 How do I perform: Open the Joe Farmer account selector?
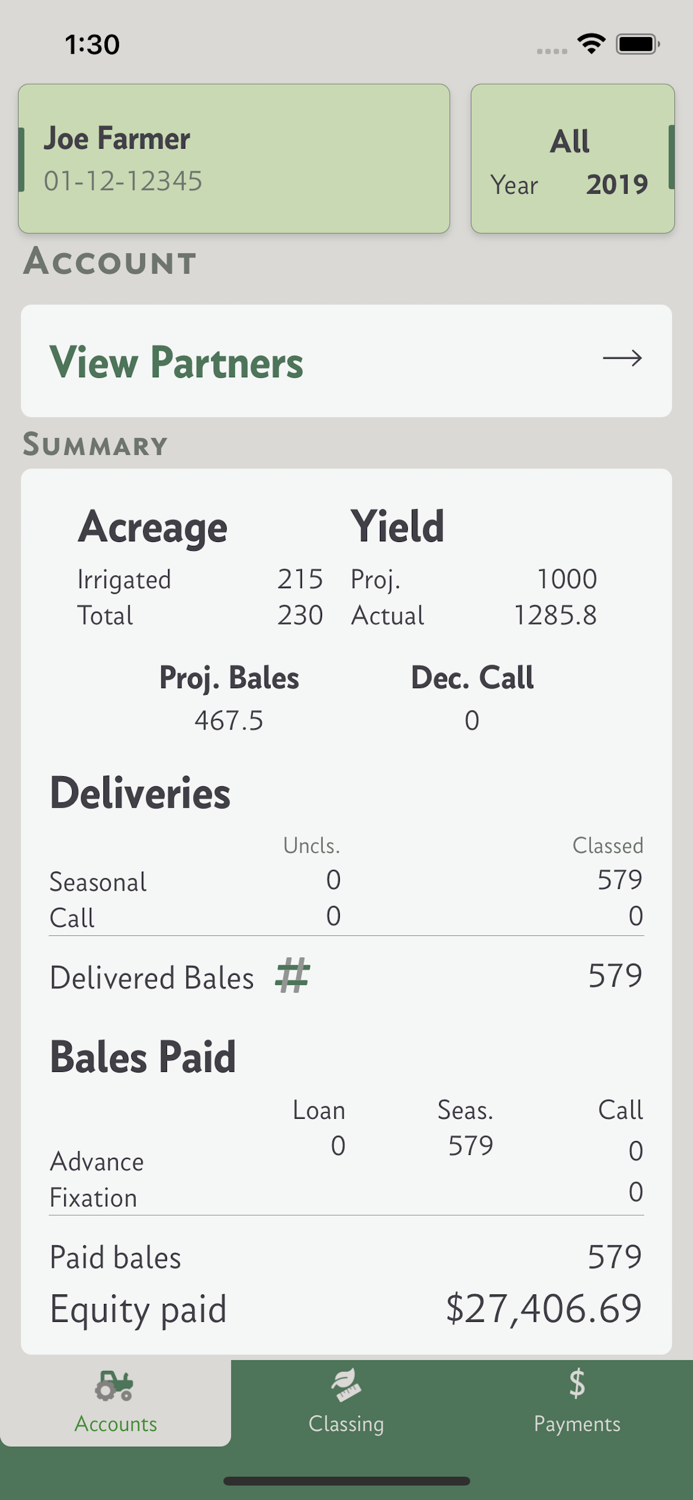pos(234,159)
